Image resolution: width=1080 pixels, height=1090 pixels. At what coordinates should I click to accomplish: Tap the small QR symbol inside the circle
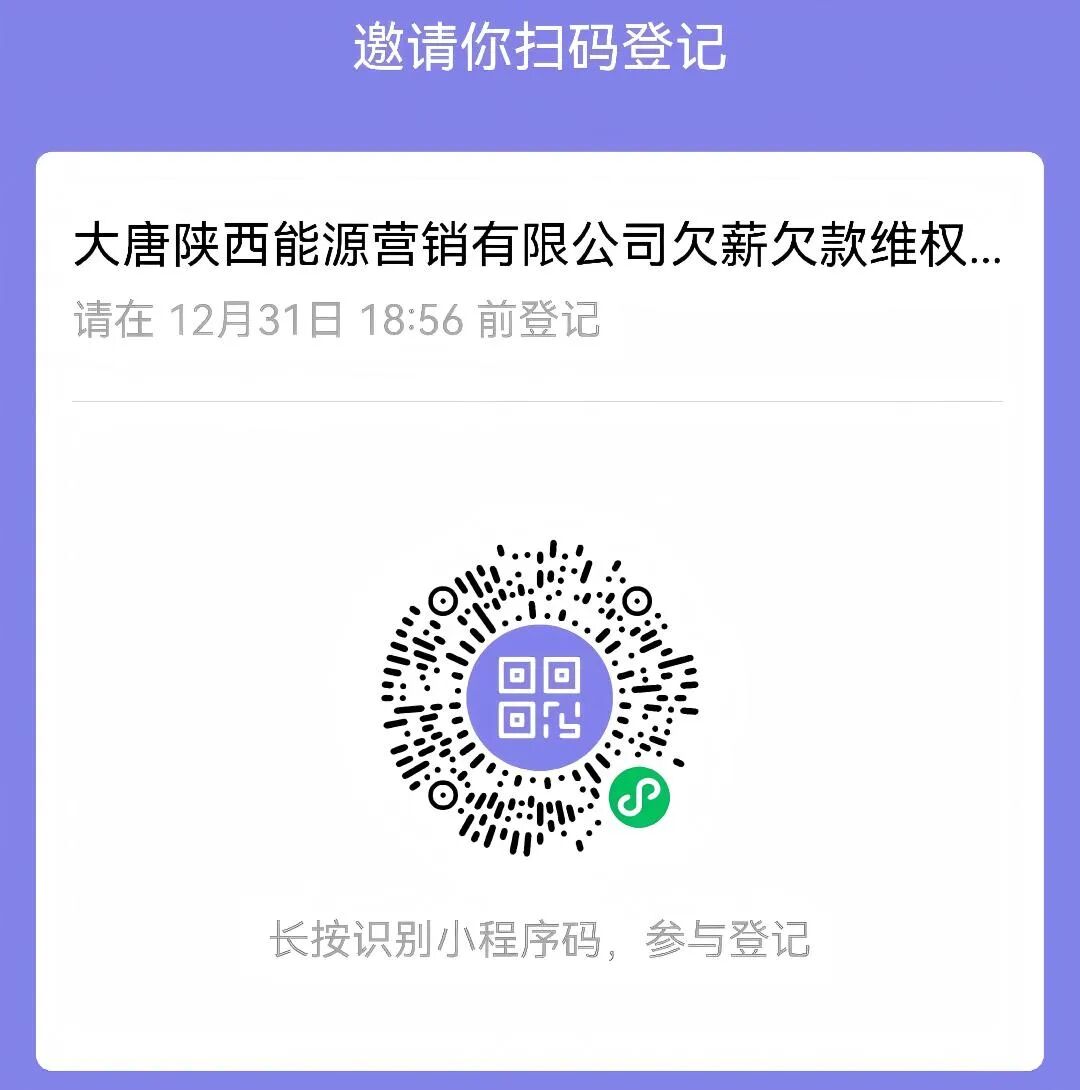(x=540, y=698)
